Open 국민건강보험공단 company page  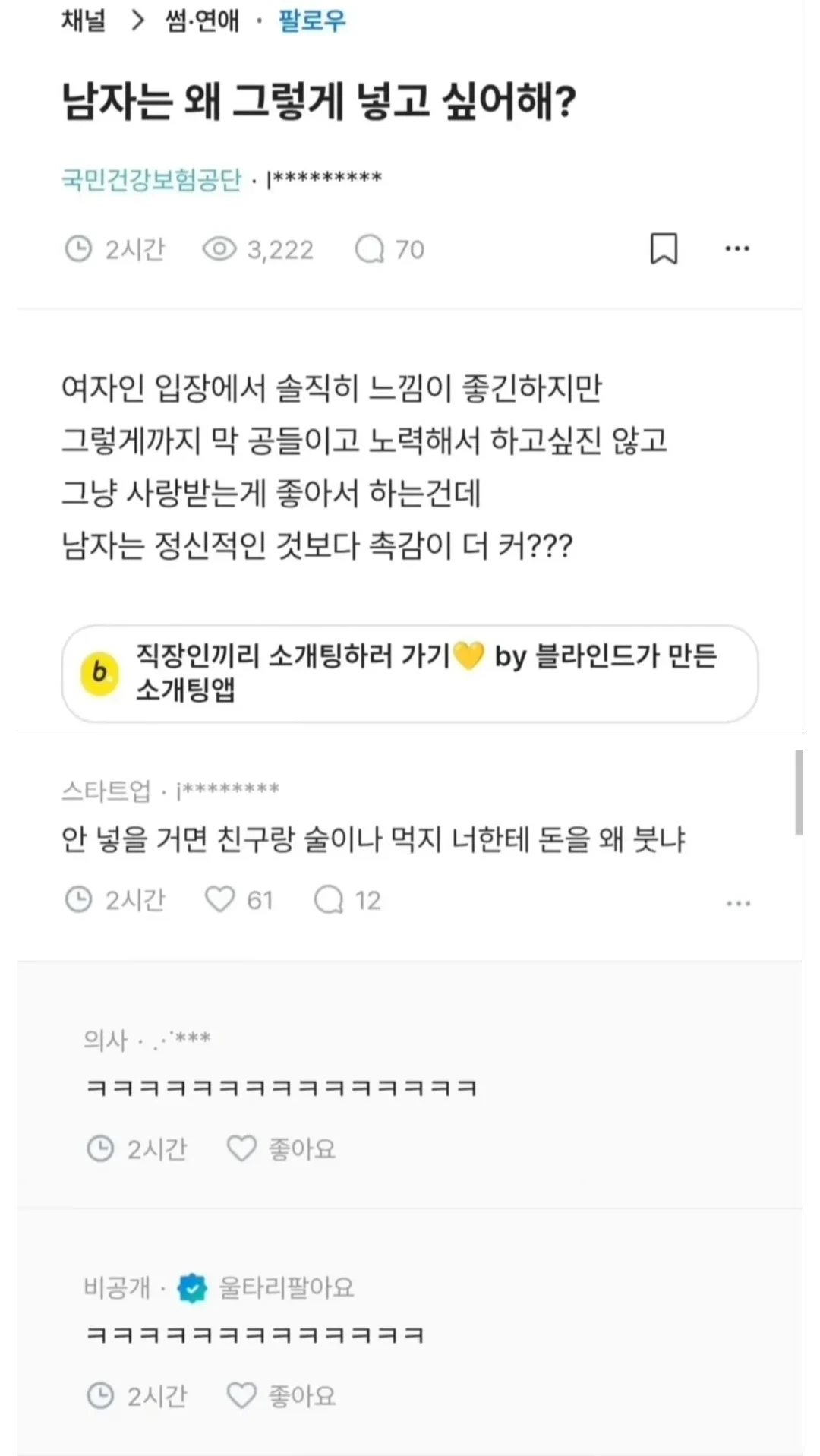[151, 179]
